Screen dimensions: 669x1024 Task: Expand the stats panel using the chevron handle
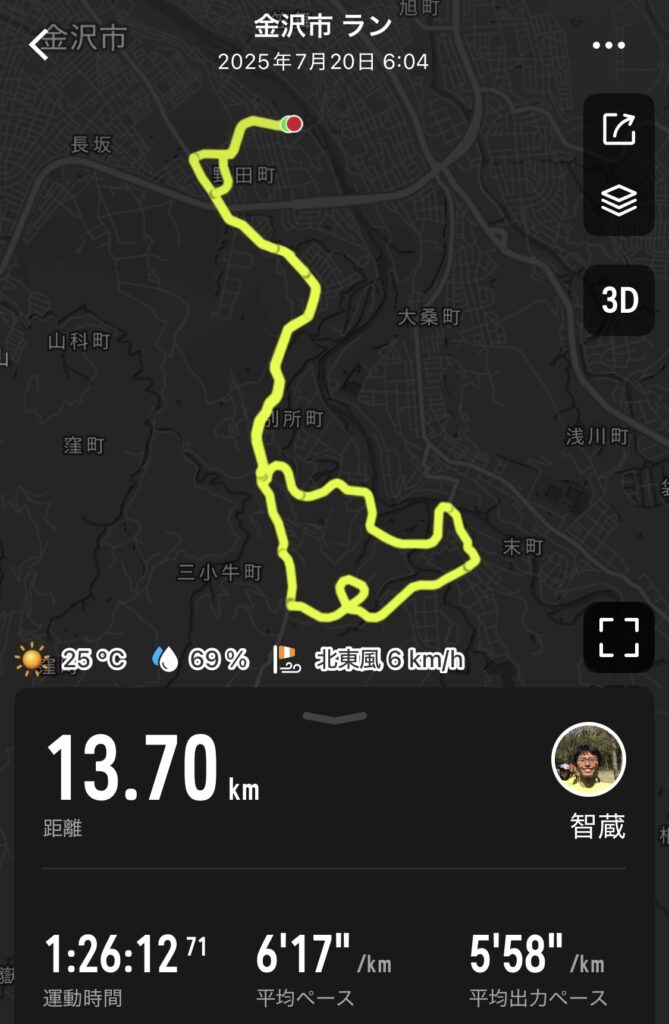coord(335,717)
